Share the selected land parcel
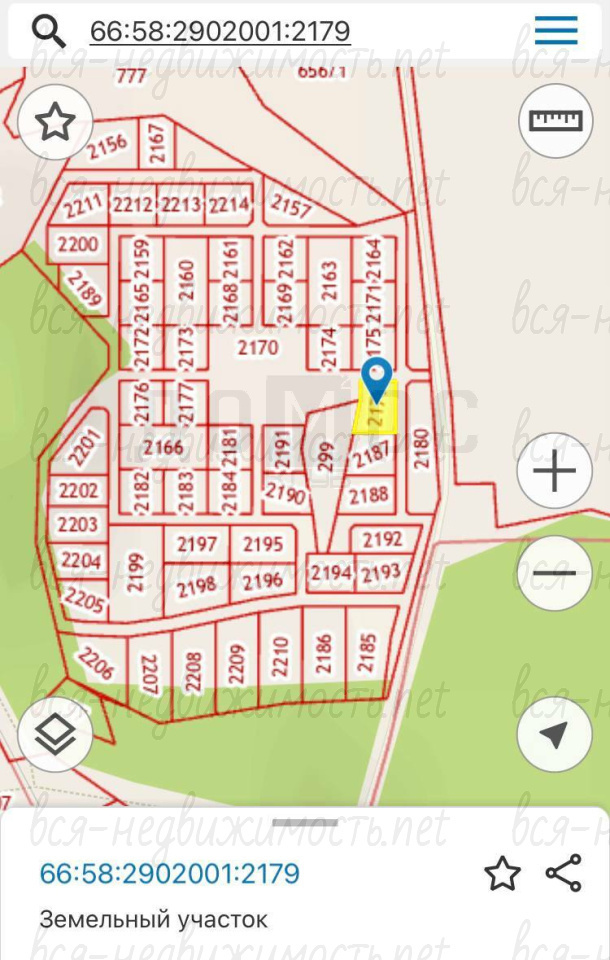610x960 pixels. tap(564, 873)
